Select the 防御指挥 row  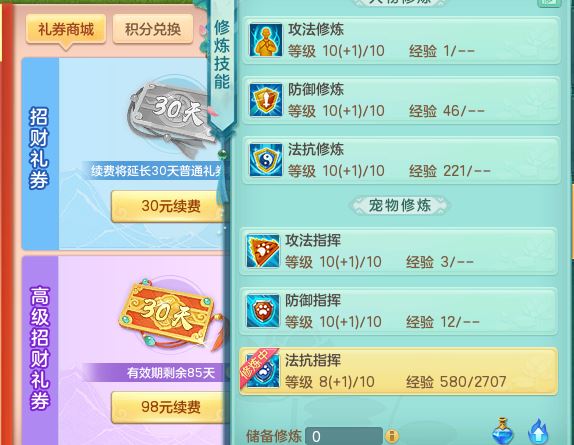tap(399, 311)
